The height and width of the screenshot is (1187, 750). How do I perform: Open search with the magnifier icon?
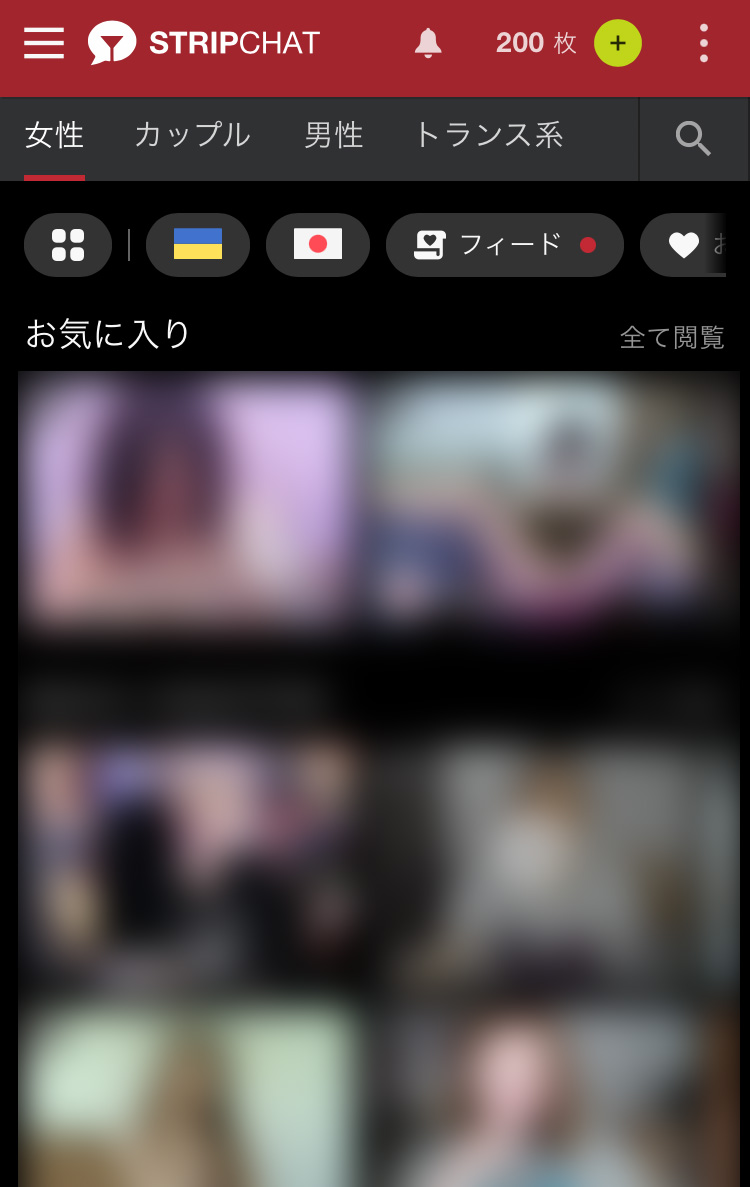click(x=693, y=139)
